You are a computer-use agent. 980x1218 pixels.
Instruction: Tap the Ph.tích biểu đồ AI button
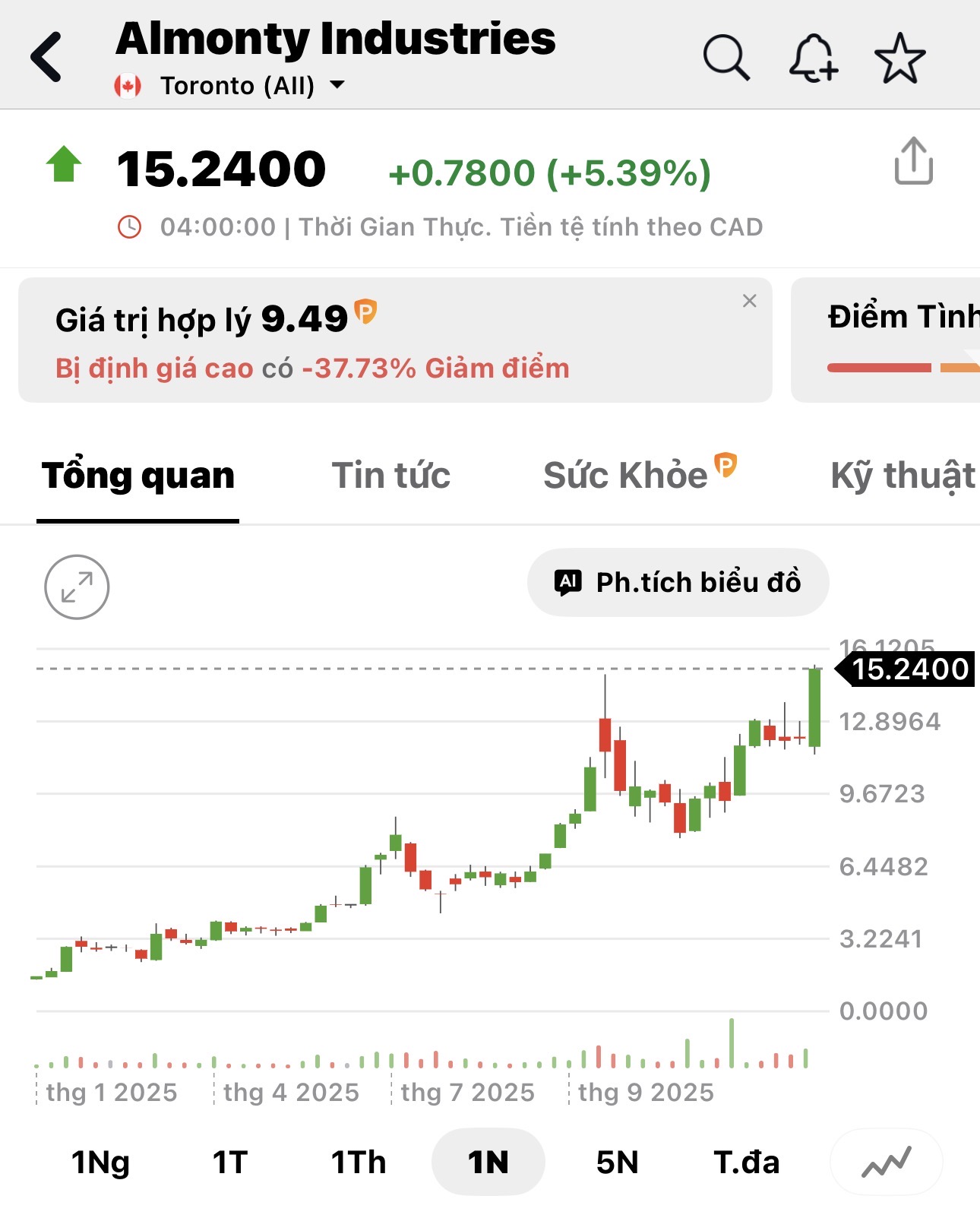678,582
